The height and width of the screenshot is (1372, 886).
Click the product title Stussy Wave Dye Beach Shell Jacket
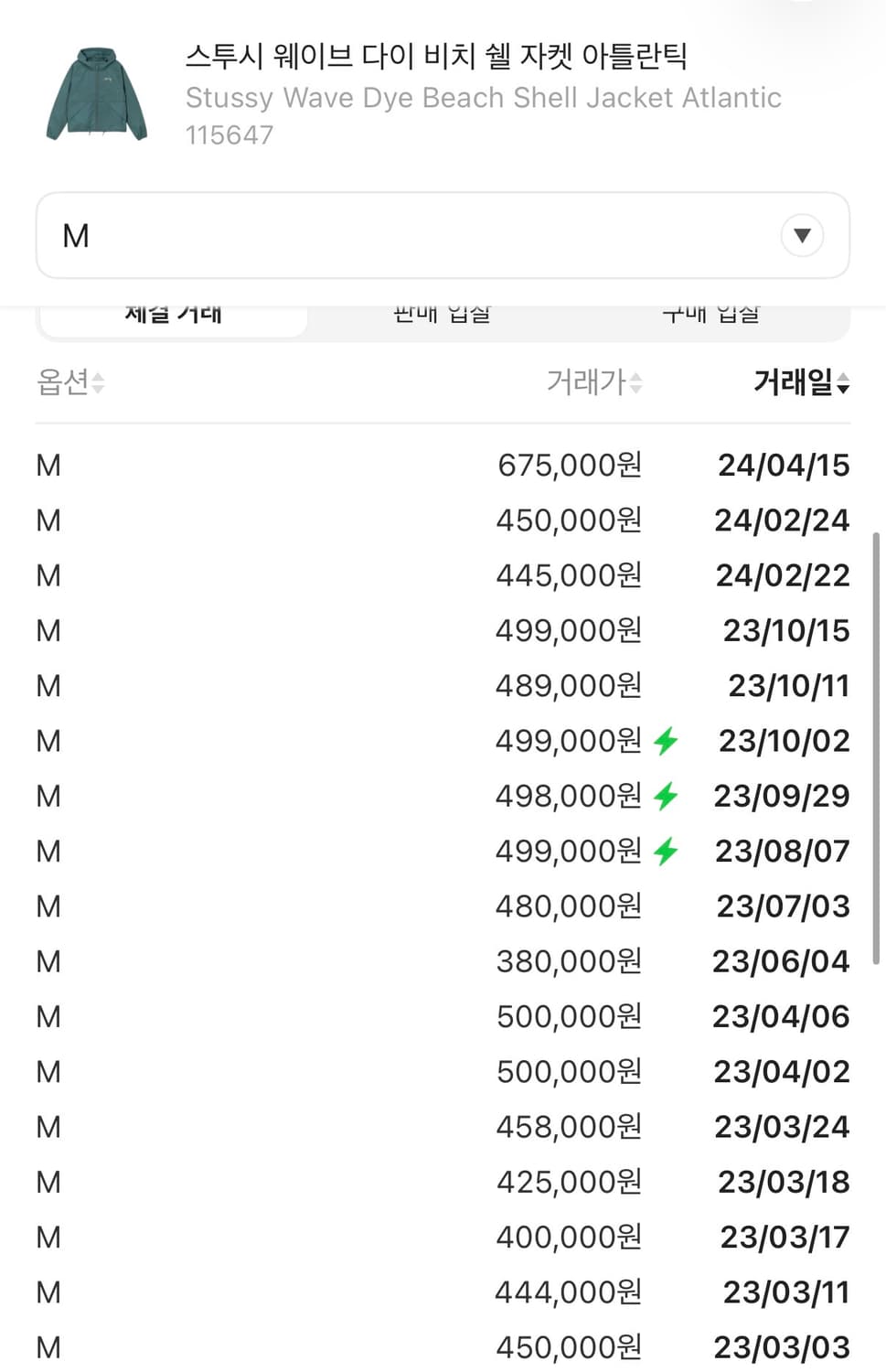click(x=483, y=98)
